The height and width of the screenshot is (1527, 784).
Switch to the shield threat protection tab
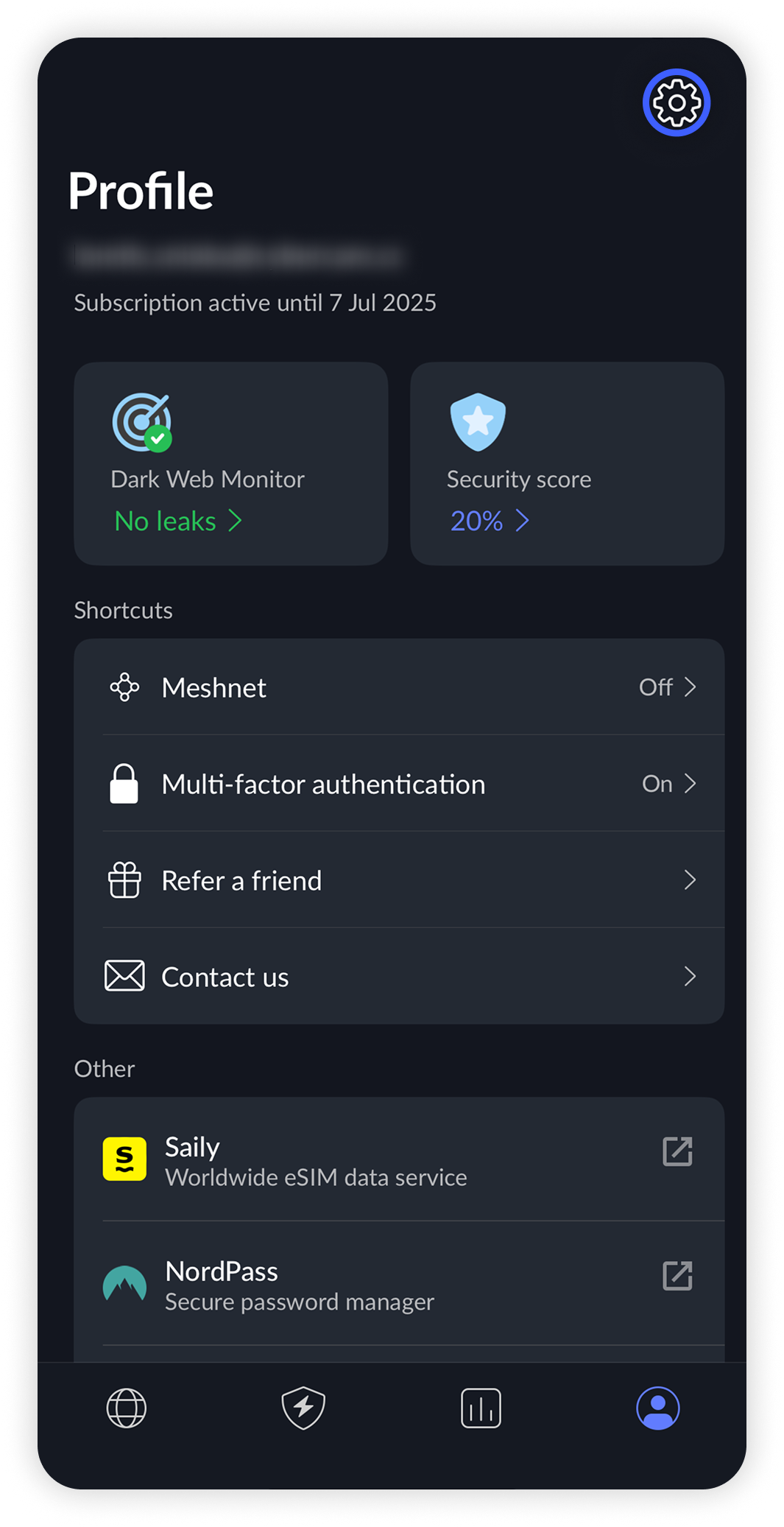(303, 1408)
